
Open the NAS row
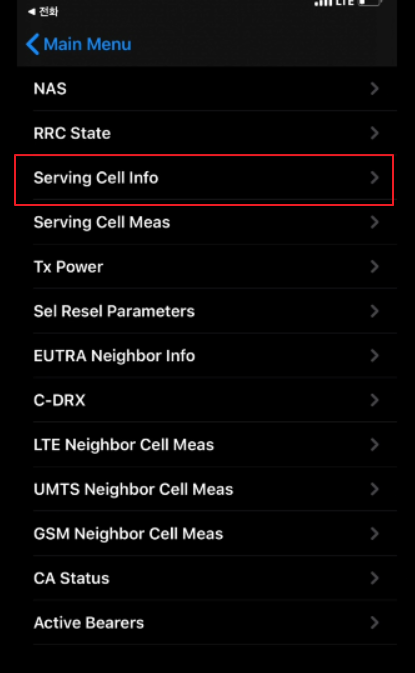pos(207,88)
